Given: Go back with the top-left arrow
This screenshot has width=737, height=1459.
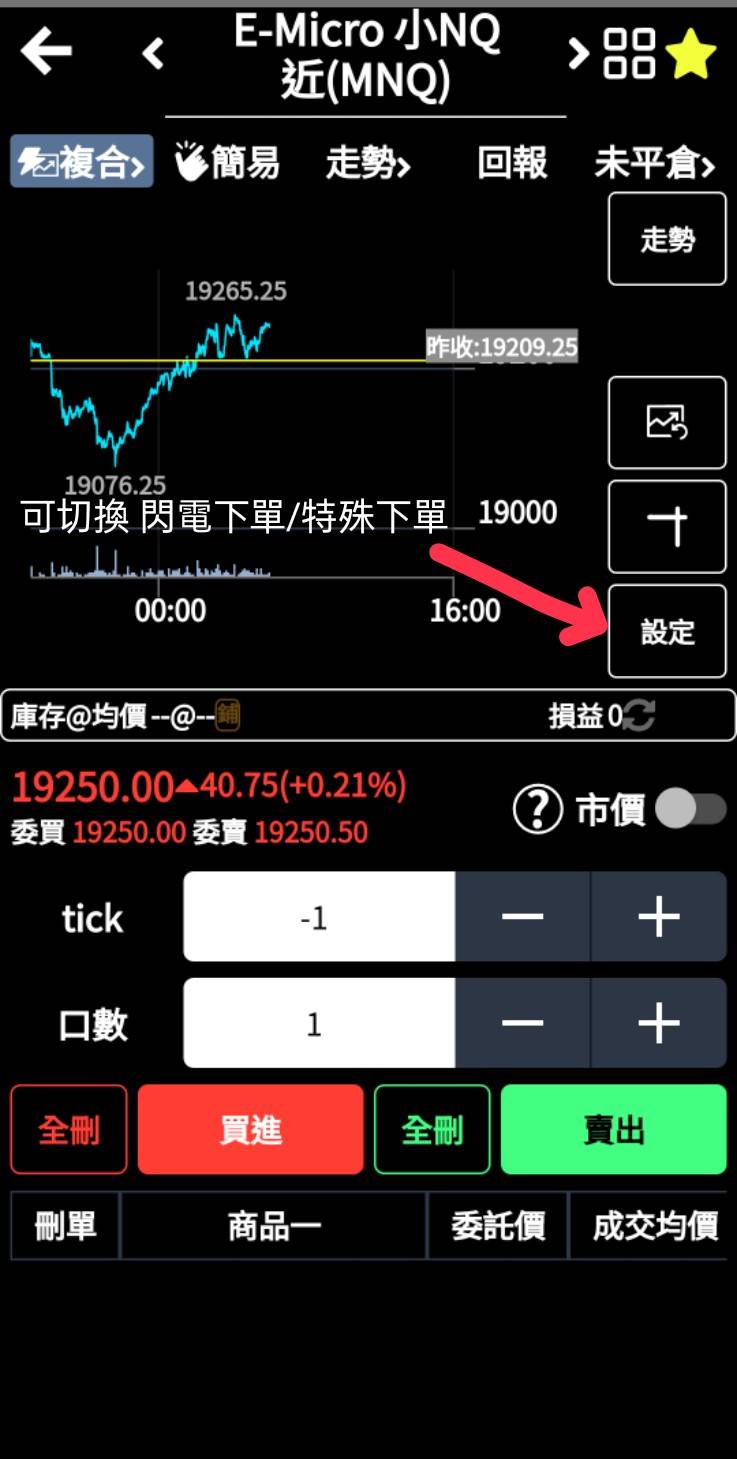Looking at the screenshot, I should pyautogui.click(x=46, y=51).
